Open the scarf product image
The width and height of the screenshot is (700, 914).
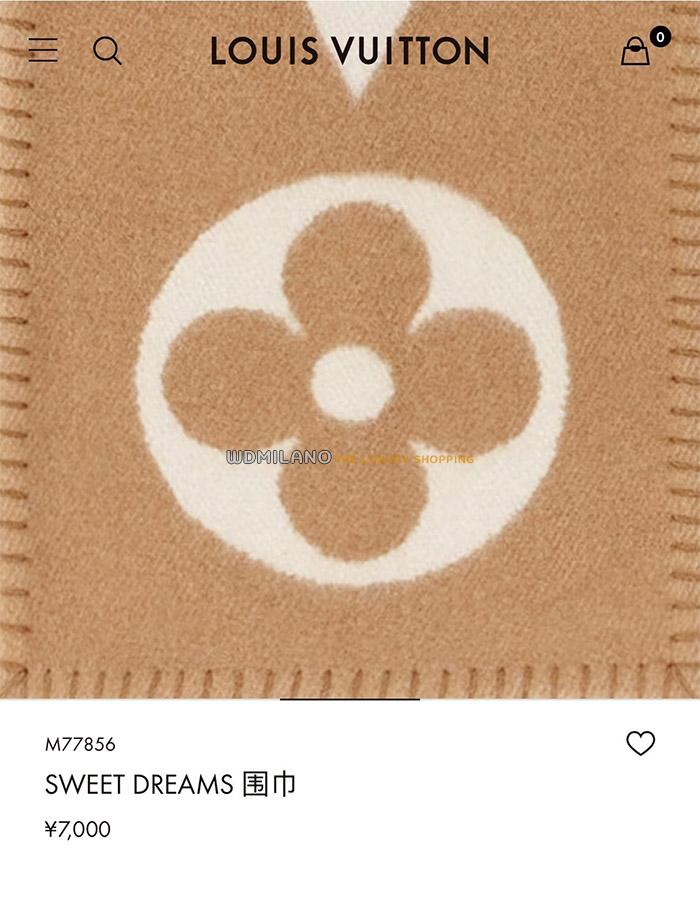350,380
